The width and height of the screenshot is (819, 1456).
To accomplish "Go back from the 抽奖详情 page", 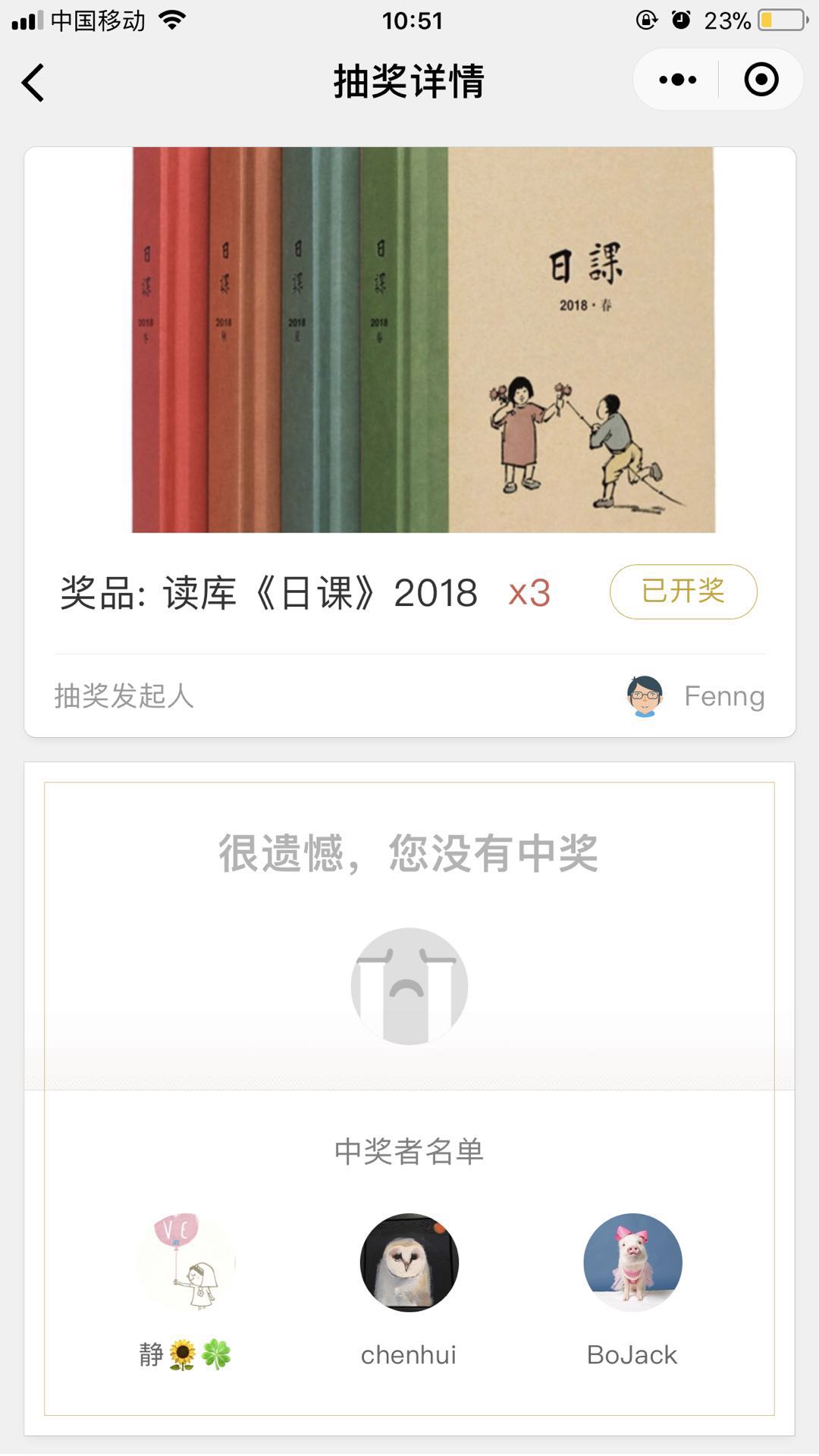I will pyautogui.click(x=33, y=82).
